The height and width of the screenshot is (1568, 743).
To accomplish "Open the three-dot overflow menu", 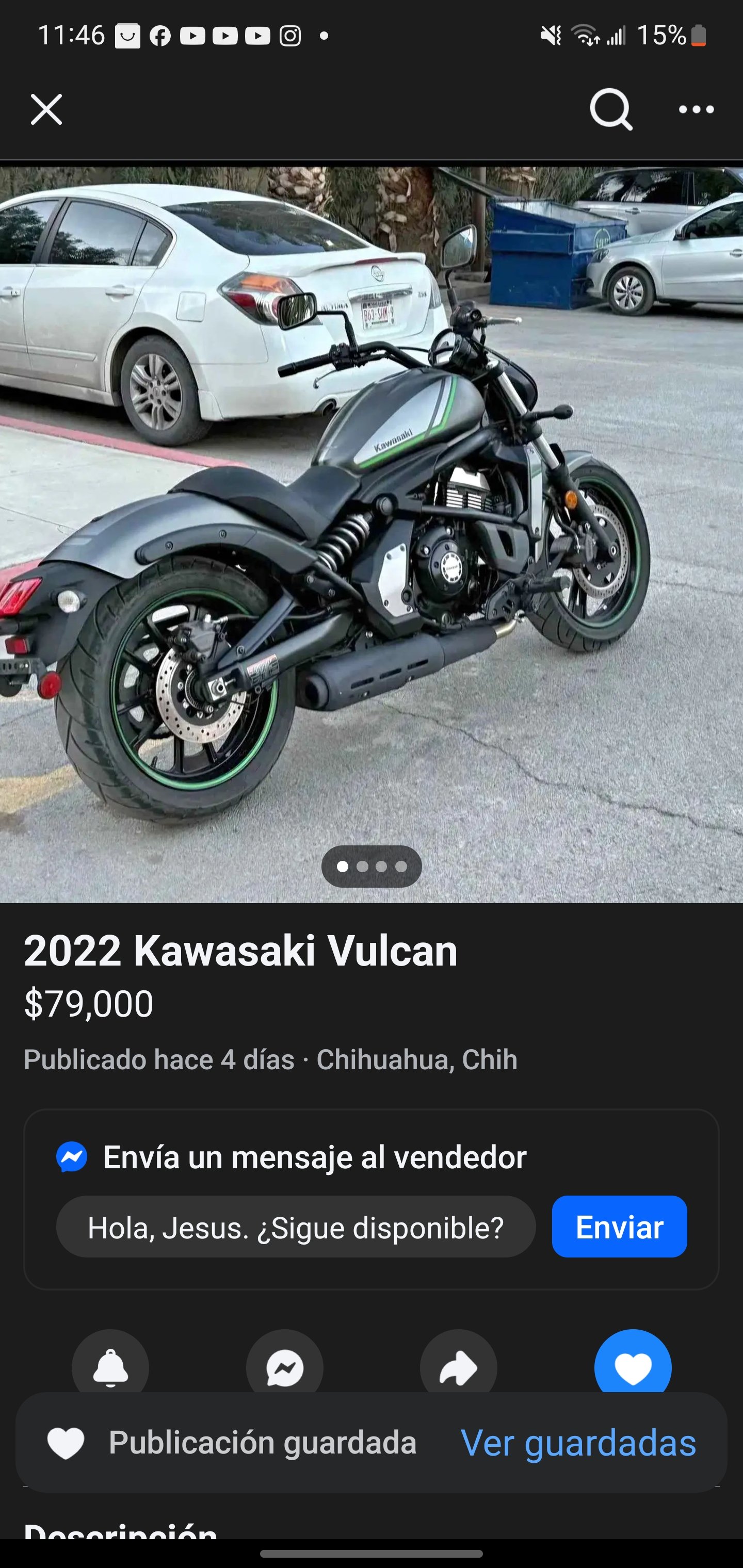I will (x=696, y=109).
